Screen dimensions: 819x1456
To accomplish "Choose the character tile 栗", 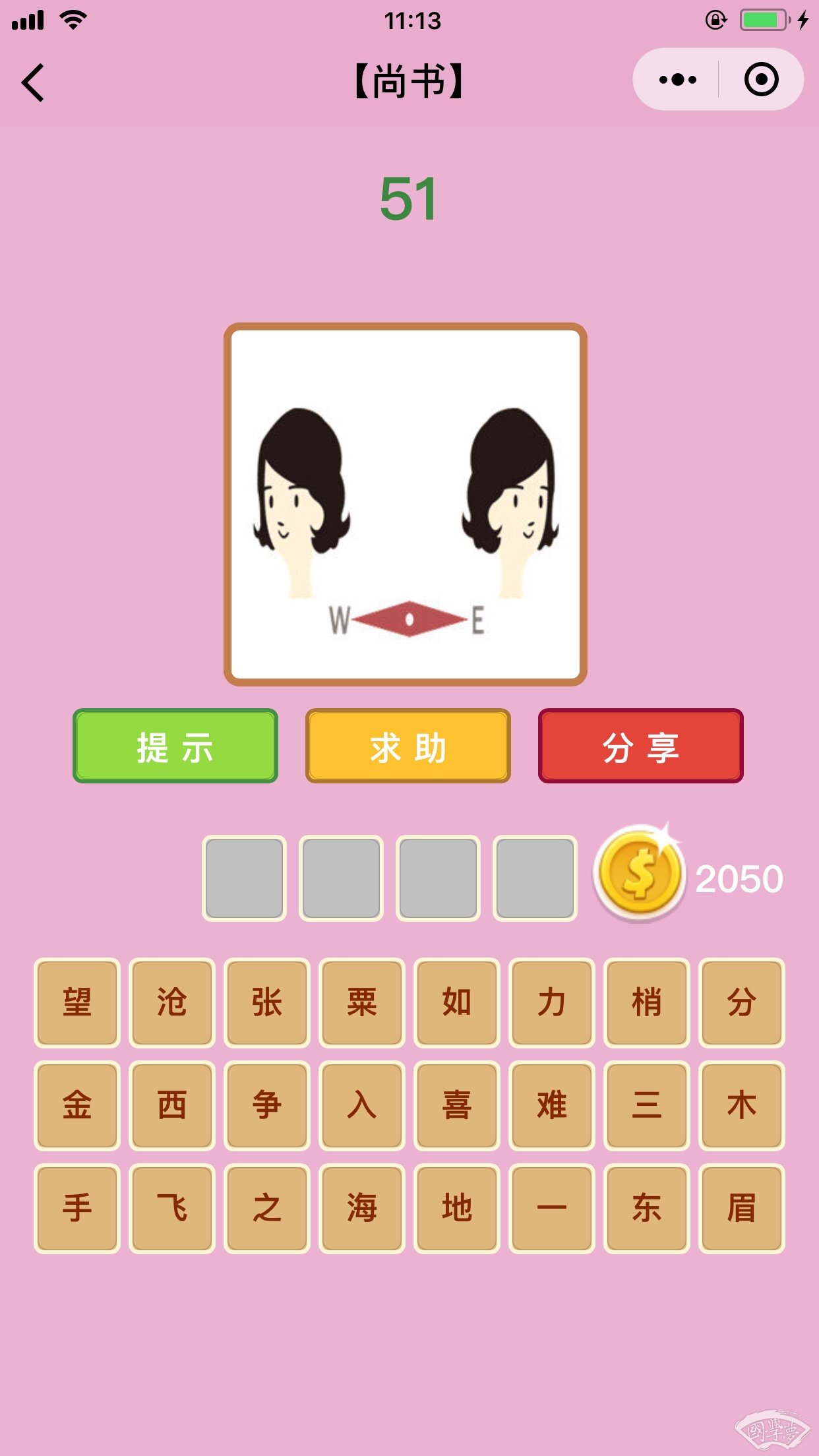I will [361, 1002].
